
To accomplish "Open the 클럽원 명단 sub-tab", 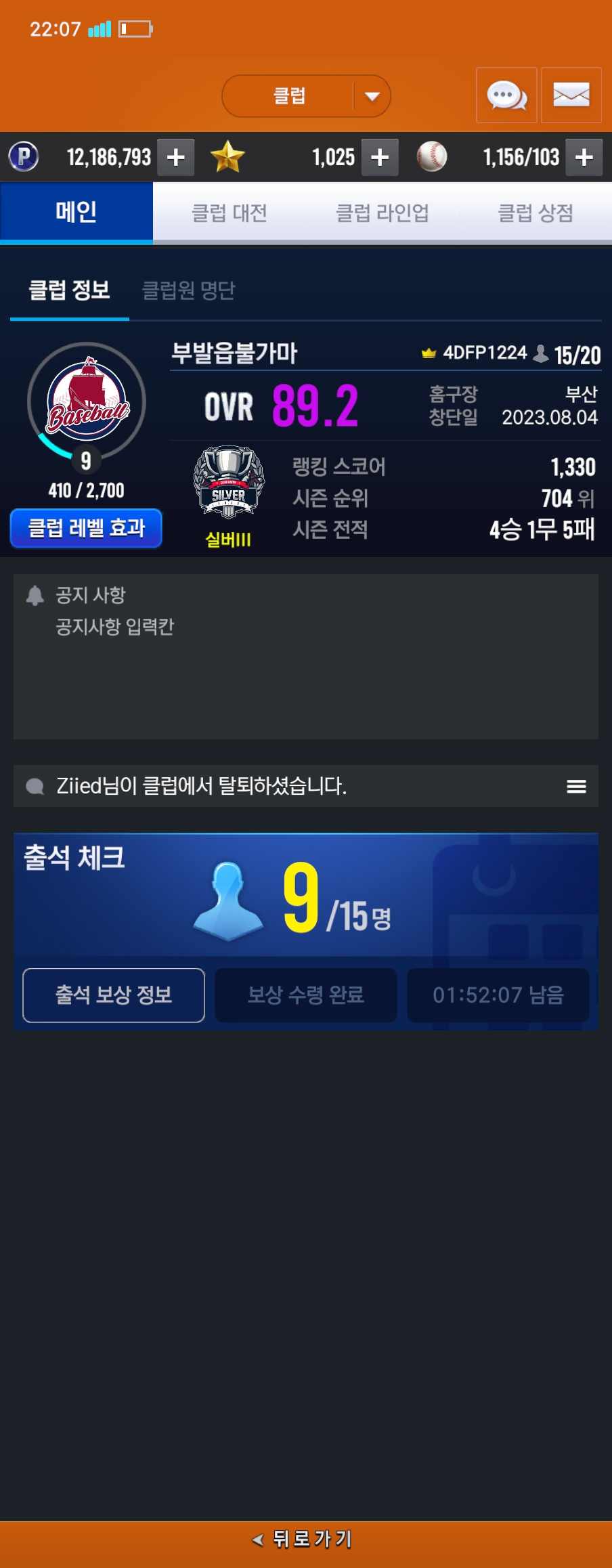I will 189,290.
